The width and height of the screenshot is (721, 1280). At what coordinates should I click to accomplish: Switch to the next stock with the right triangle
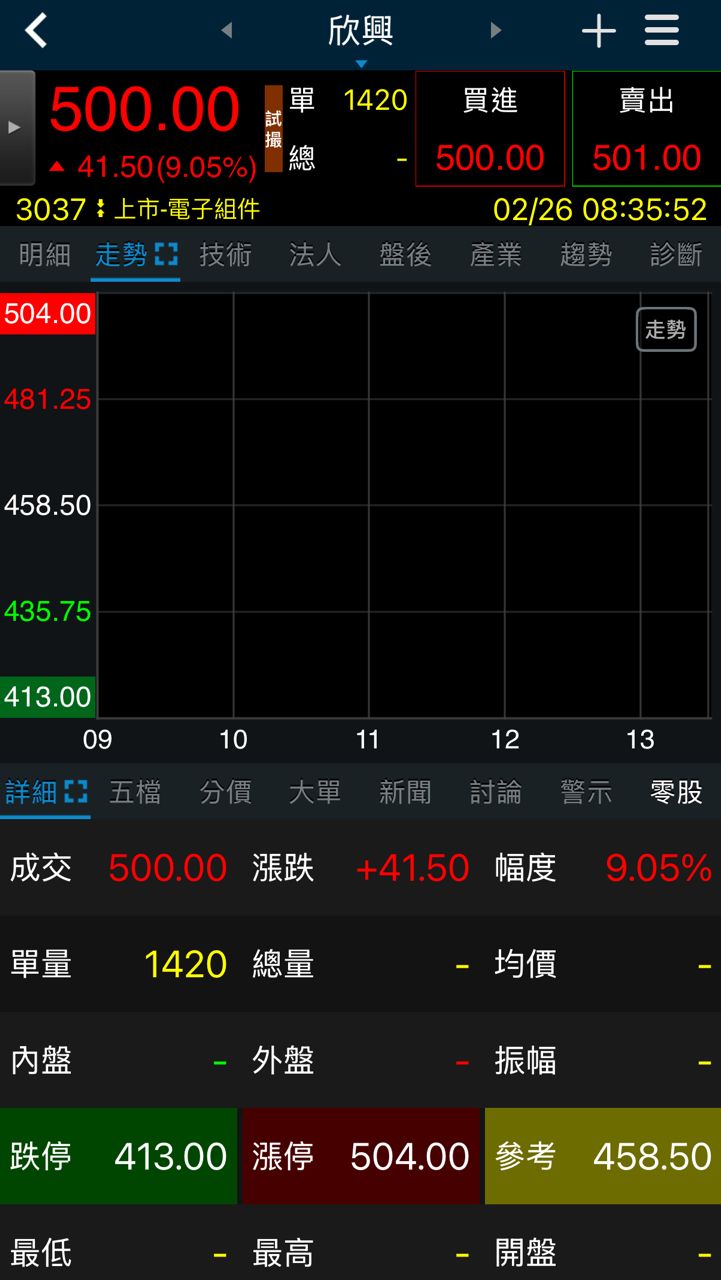(495, 31)
